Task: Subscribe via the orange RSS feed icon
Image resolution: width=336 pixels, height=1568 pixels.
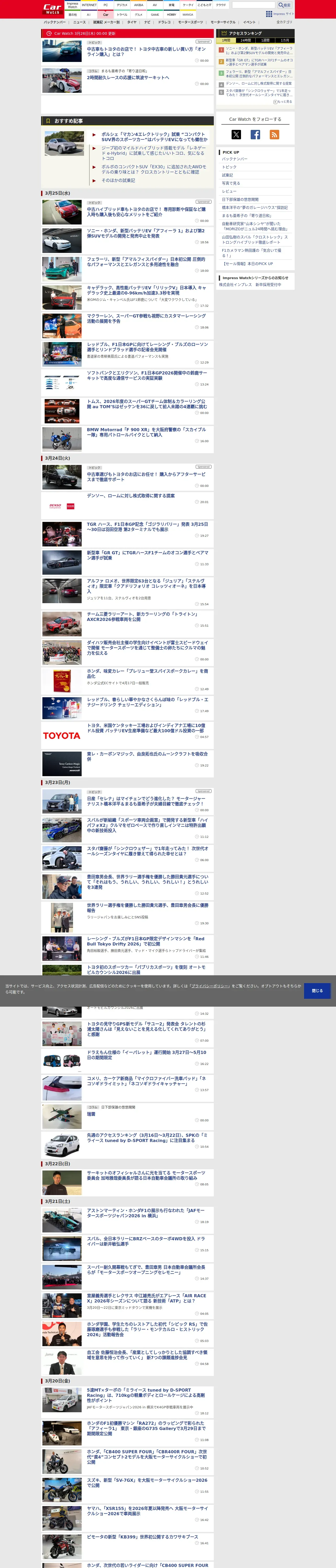Action: coord(275,135)
